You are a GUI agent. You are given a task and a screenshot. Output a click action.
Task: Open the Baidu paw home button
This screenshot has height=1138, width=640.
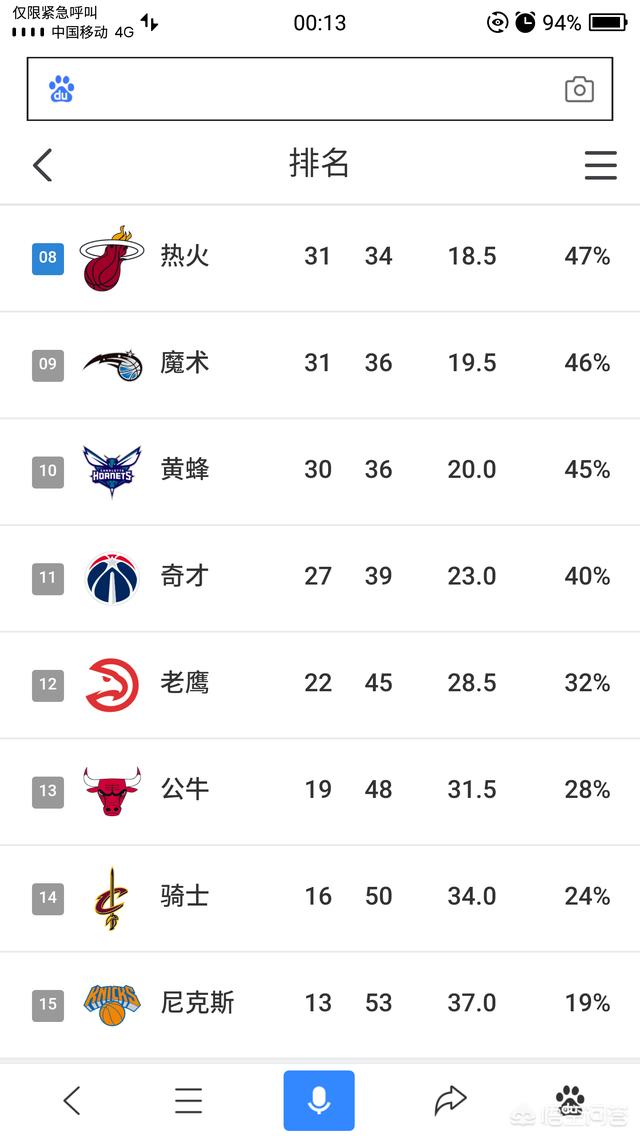pyautogui.click(x=570, y=1101)
